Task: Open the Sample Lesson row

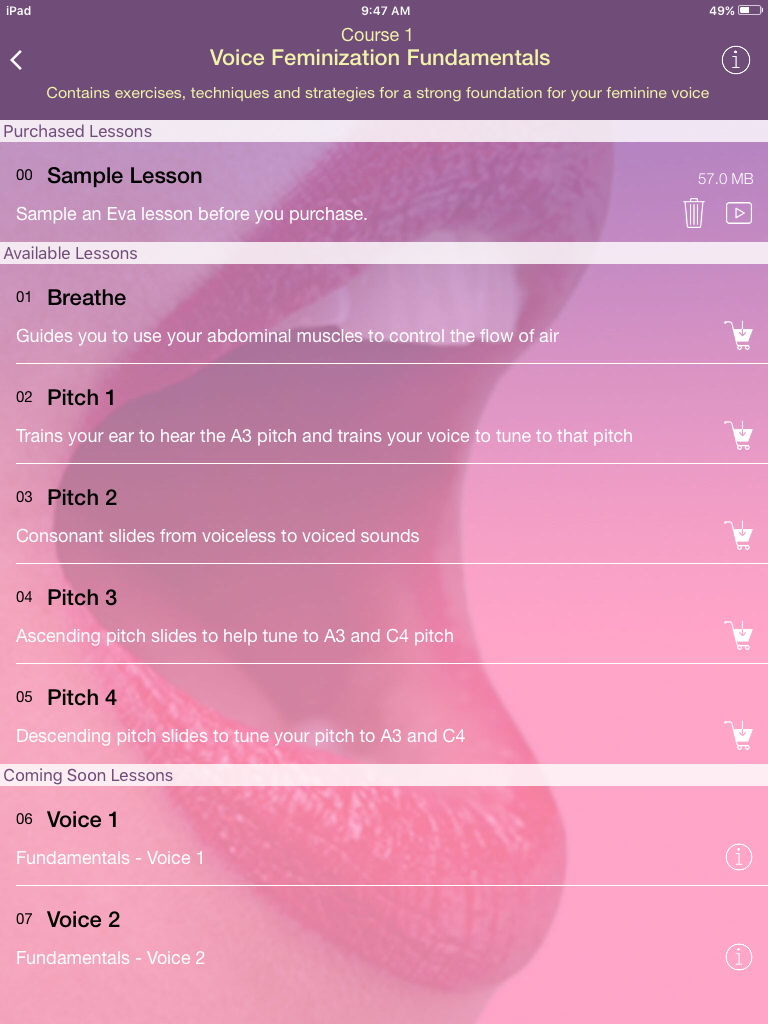Action: (x=384, y=193)
